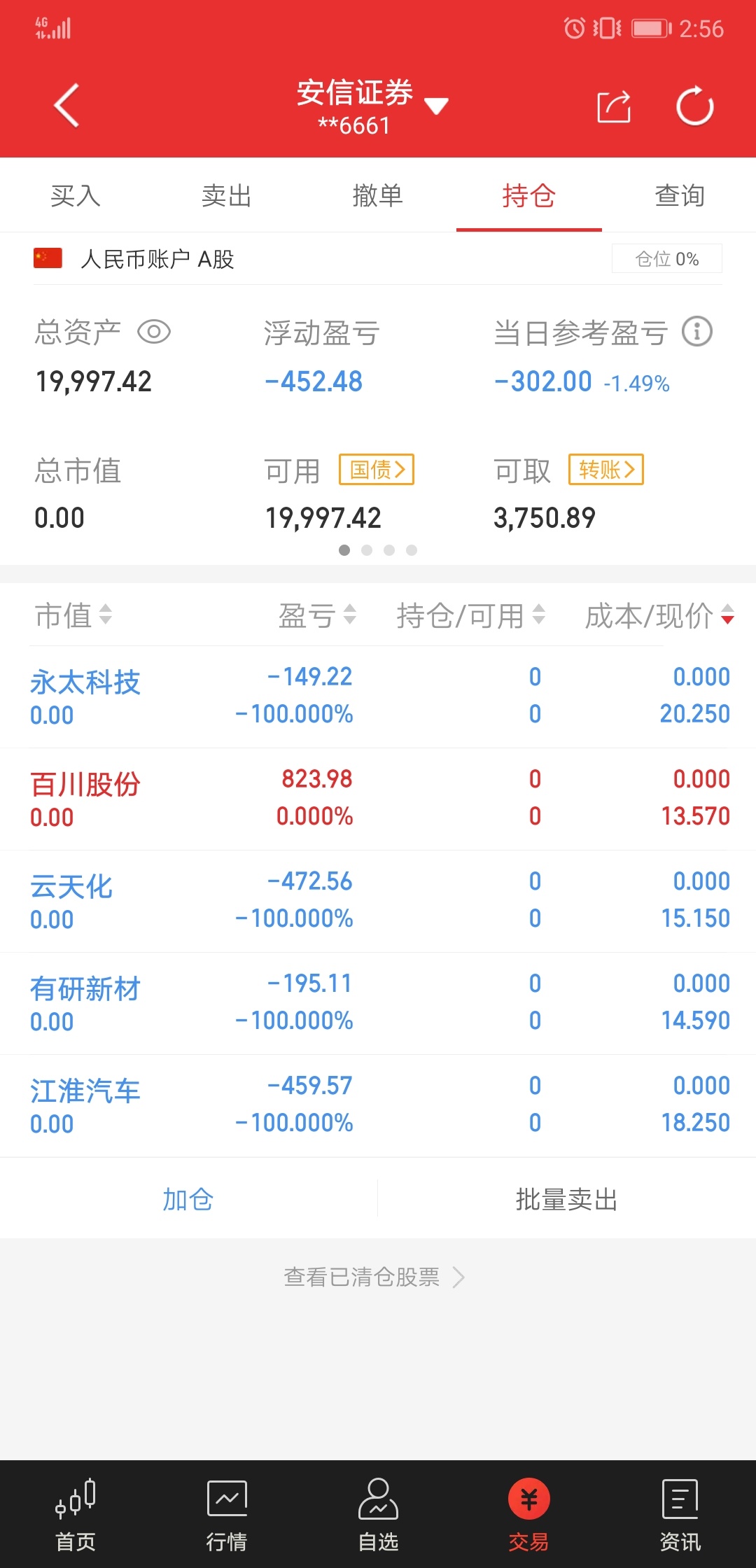Screen dimensions: 756x1568
Task: Open the 江淮汽车 holding row
Action: click(378, 1105)
